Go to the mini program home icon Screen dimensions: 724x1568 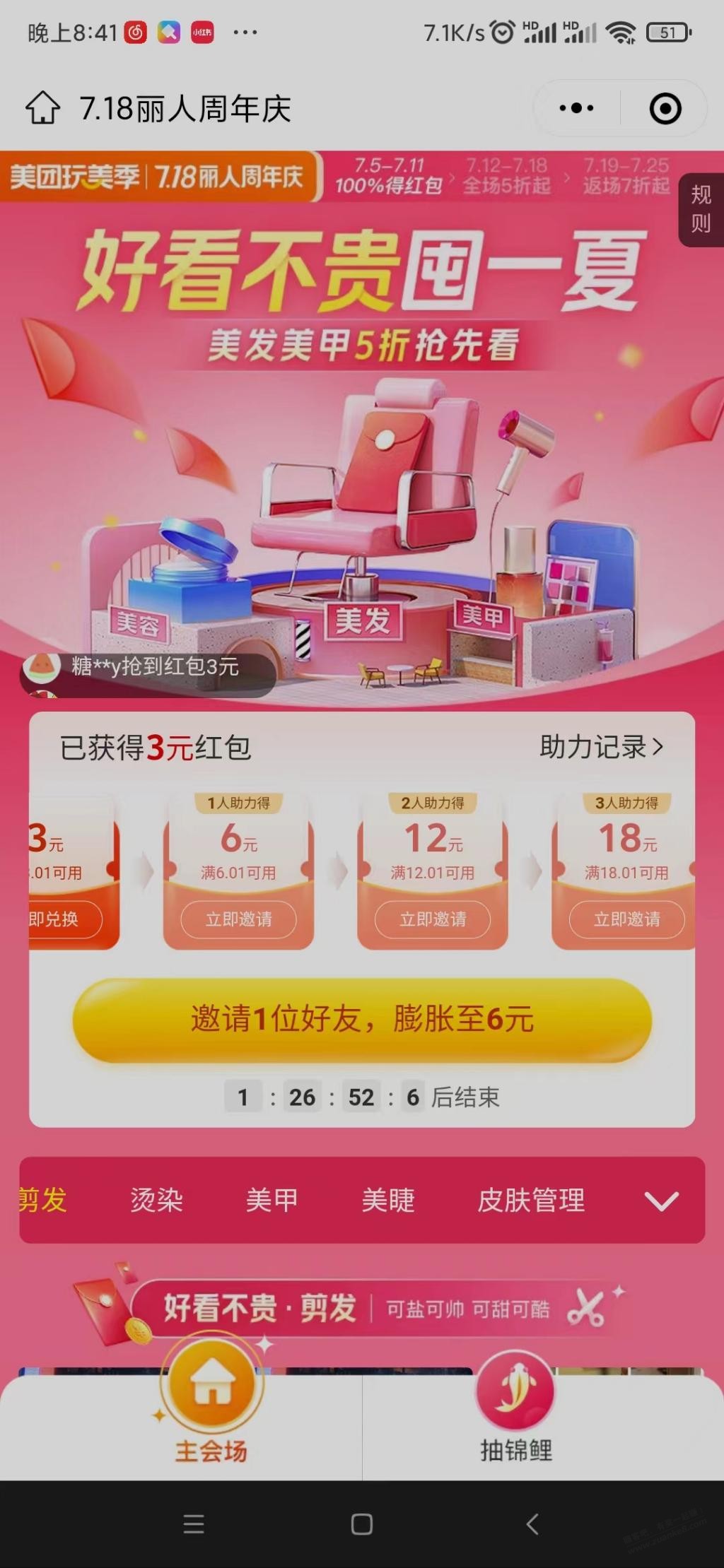43,108
